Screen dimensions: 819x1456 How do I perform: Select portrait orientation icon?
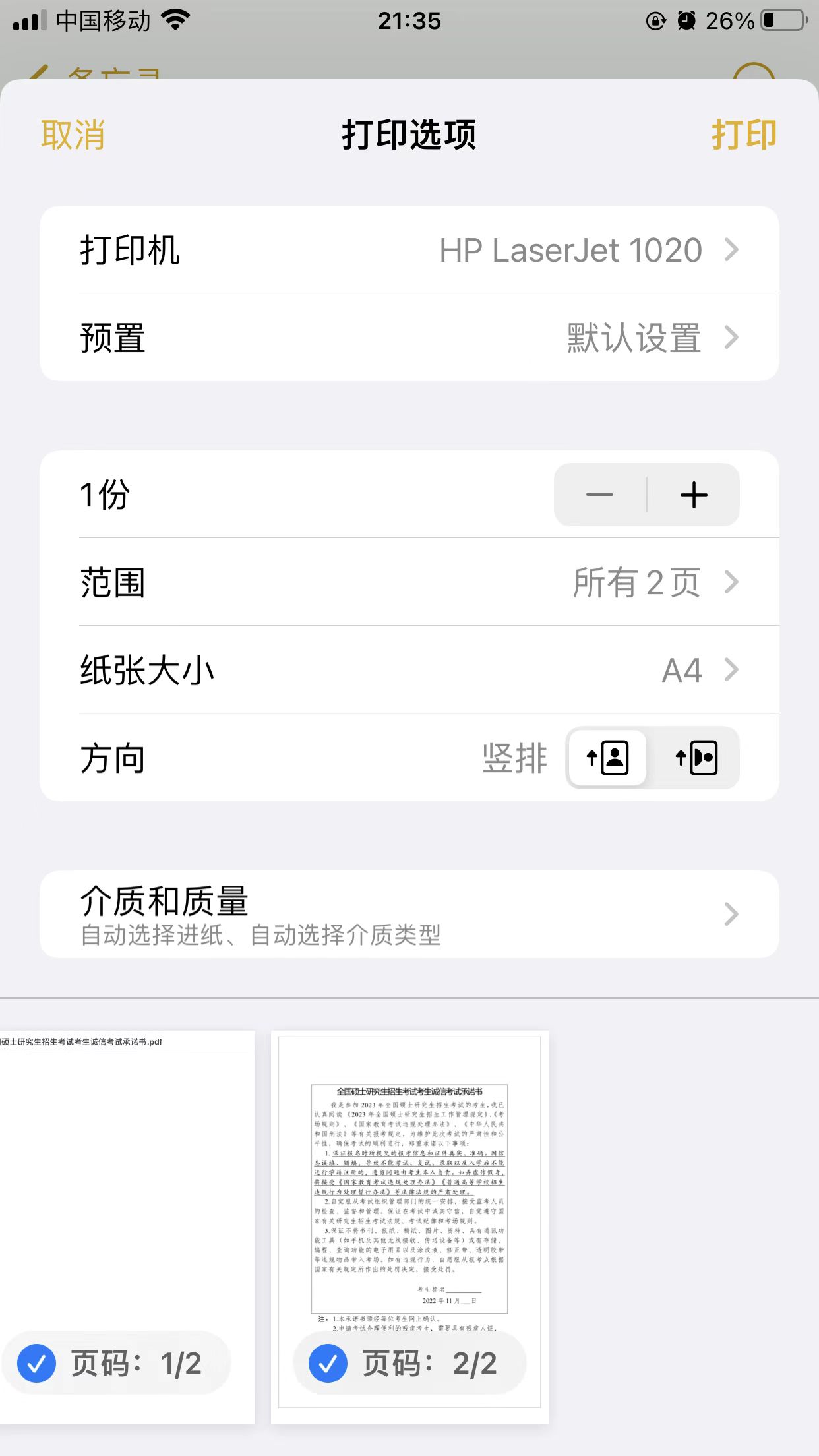tap(607, 758)
